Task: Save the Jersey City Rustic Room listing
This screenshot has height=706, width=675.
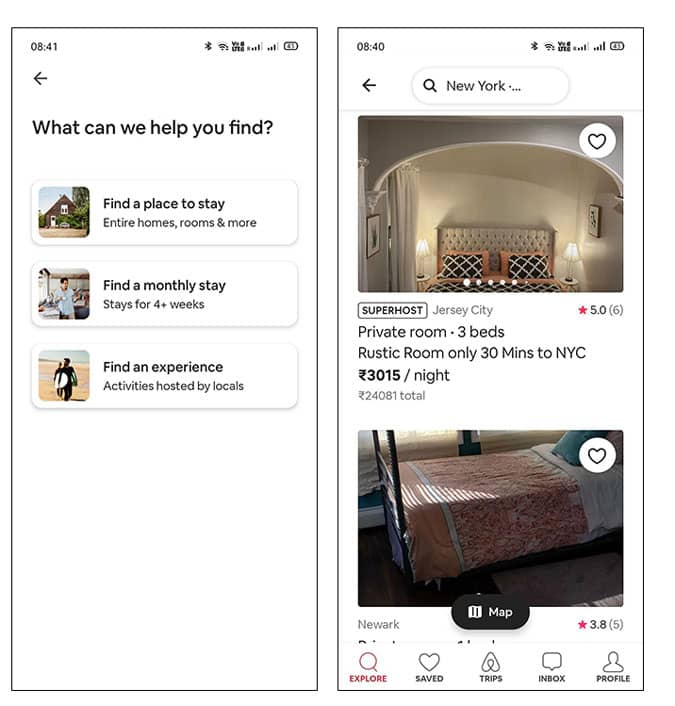Action: pos(597,141)
